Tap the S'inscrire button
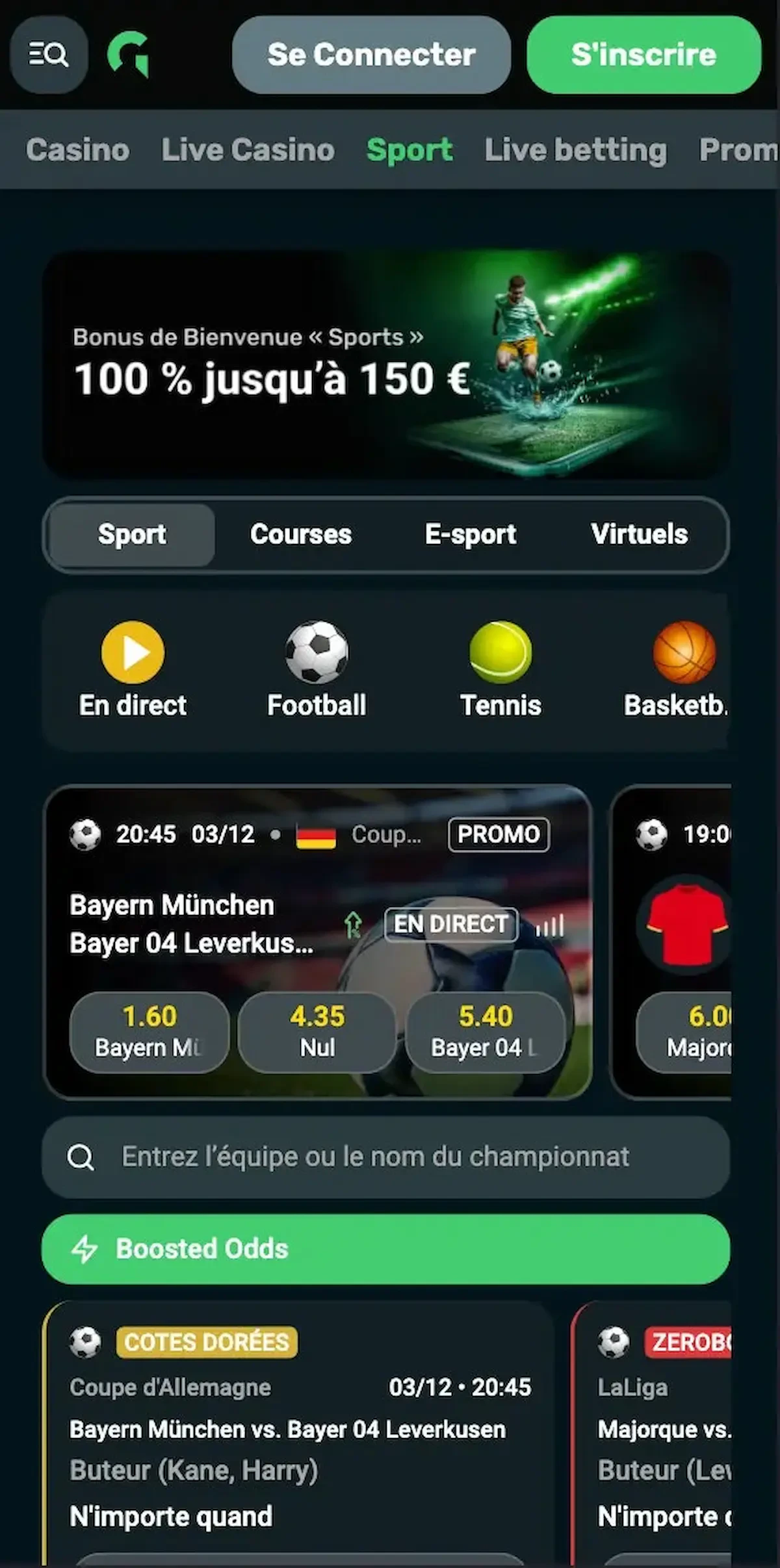This screenshot has width=780, height=1568. tap(643, 55)
